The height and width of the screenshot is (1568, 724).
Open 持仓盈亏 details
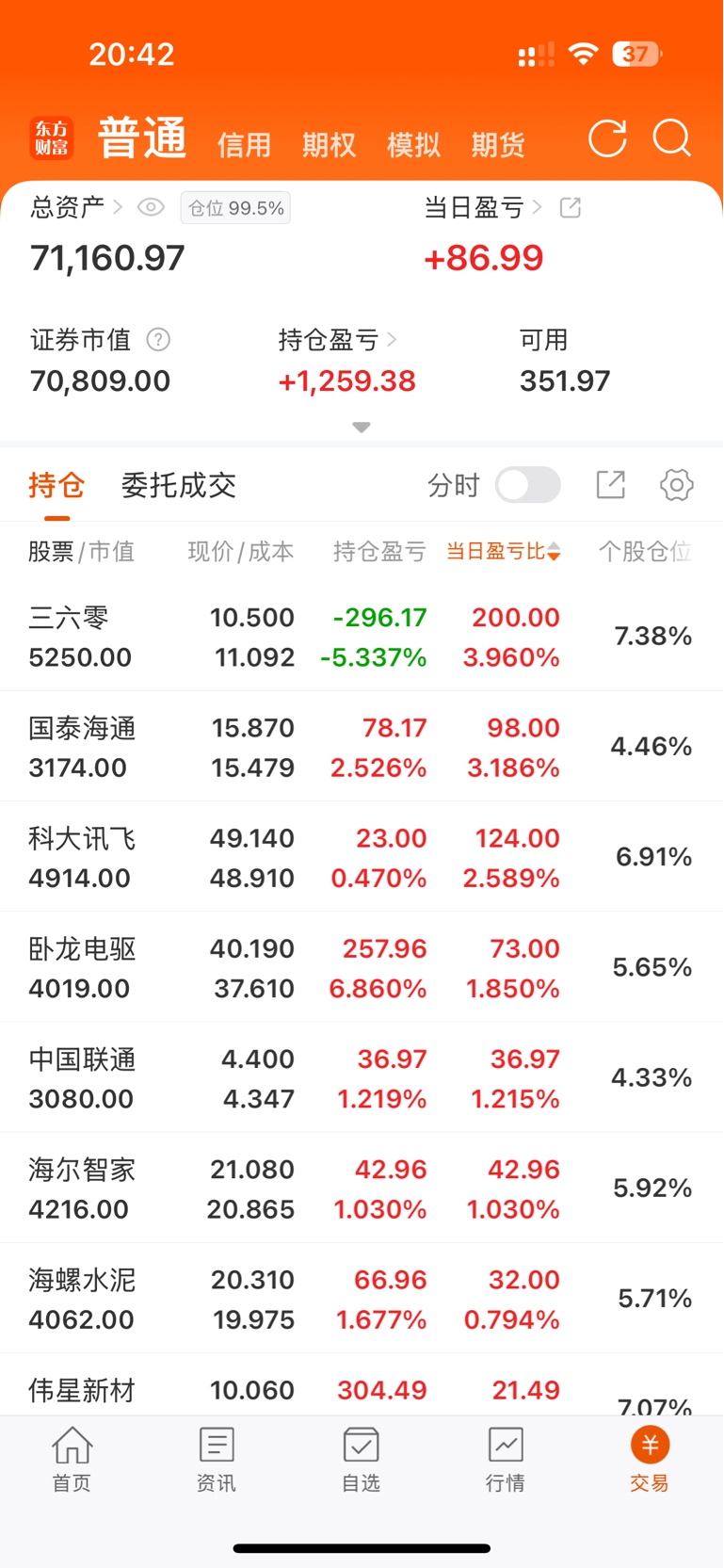click(338, 339)
